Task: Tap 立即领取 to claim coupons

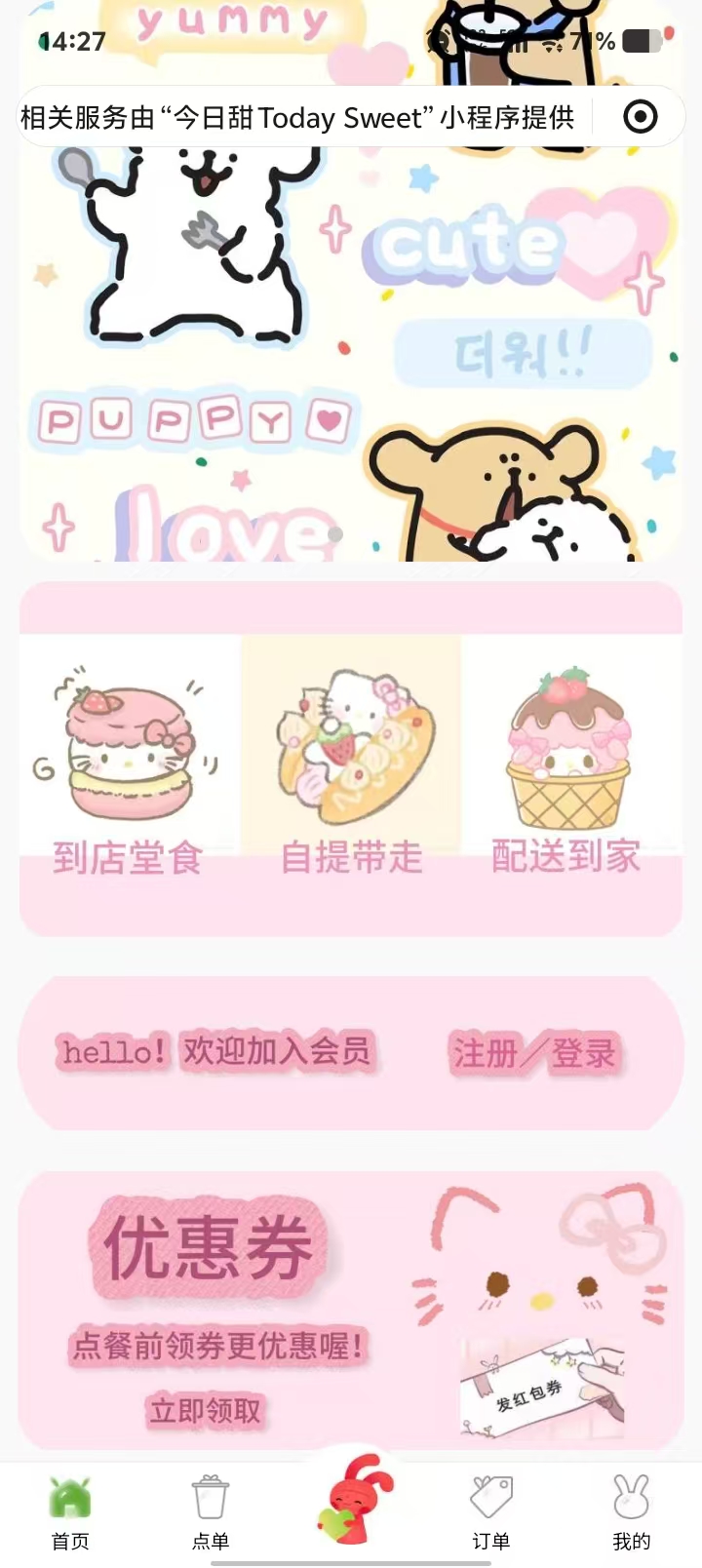Action: coord(206,1410)
